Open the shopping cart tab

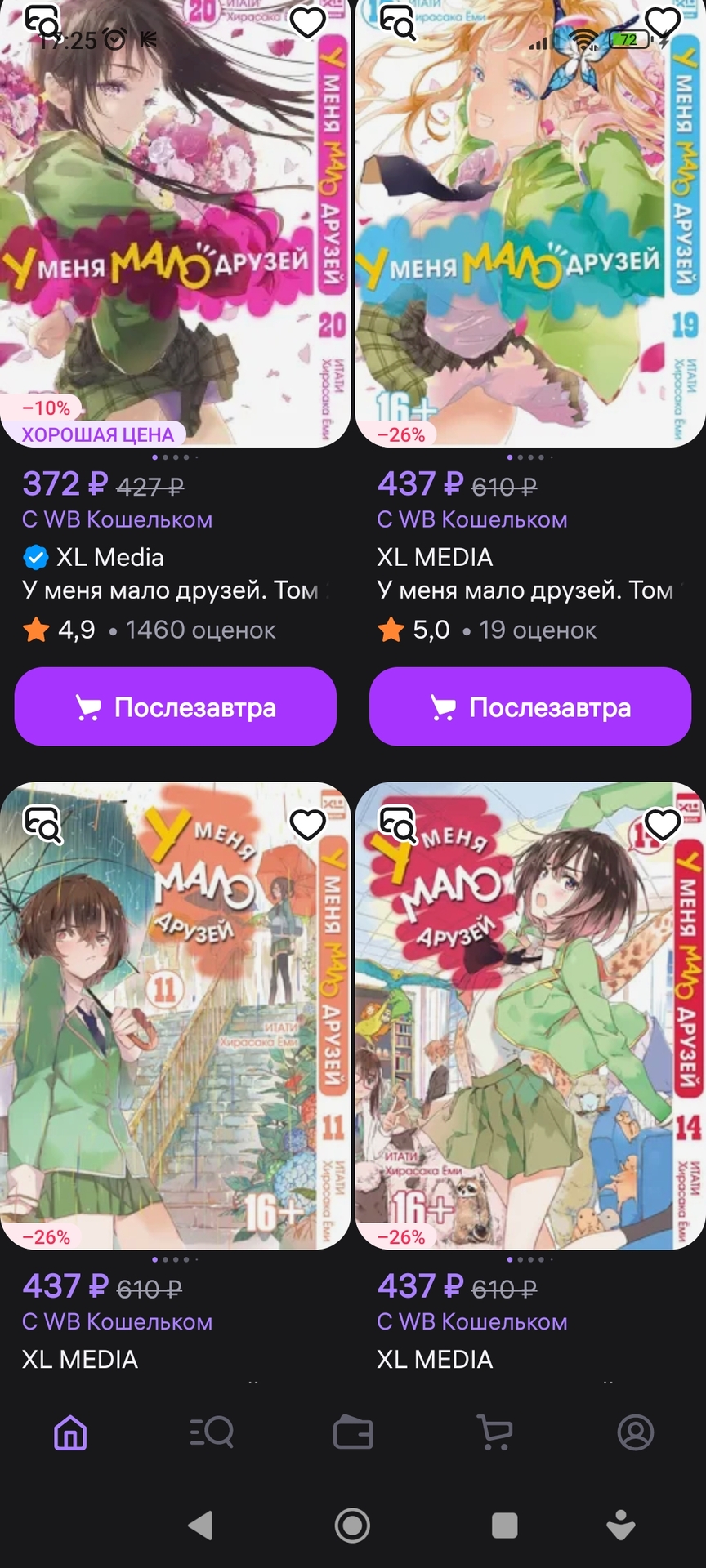[494, 1432]
